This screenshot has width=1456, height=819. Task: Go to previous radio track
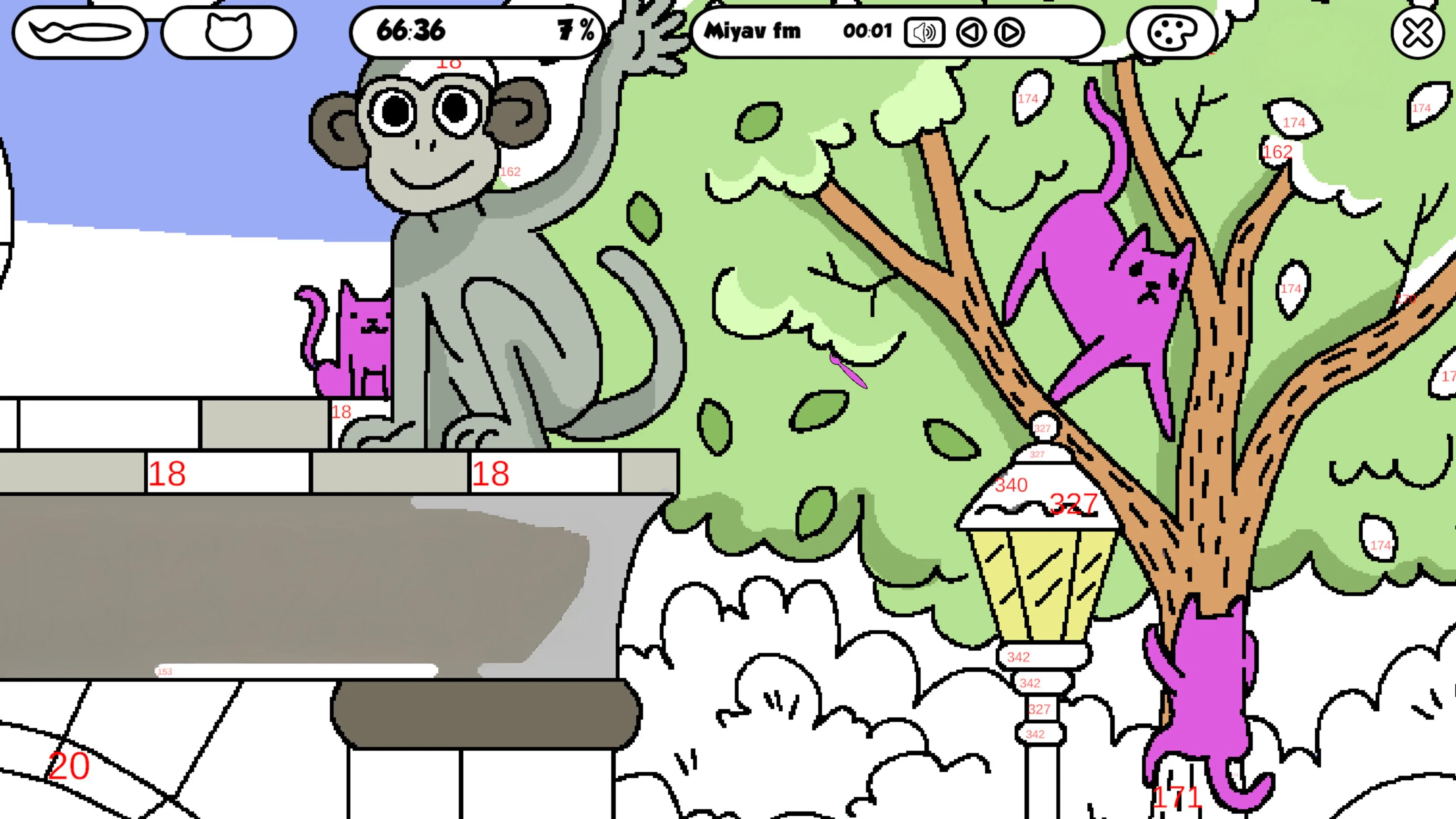(x=971, y=32)
